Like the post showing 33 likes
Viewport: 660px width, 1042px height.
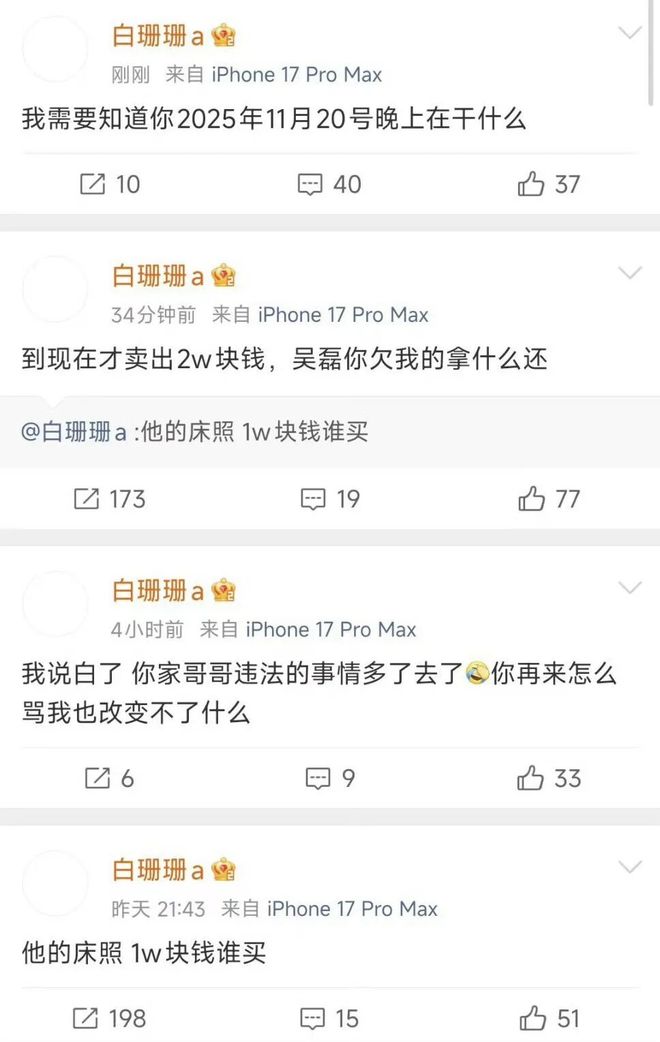548,778
